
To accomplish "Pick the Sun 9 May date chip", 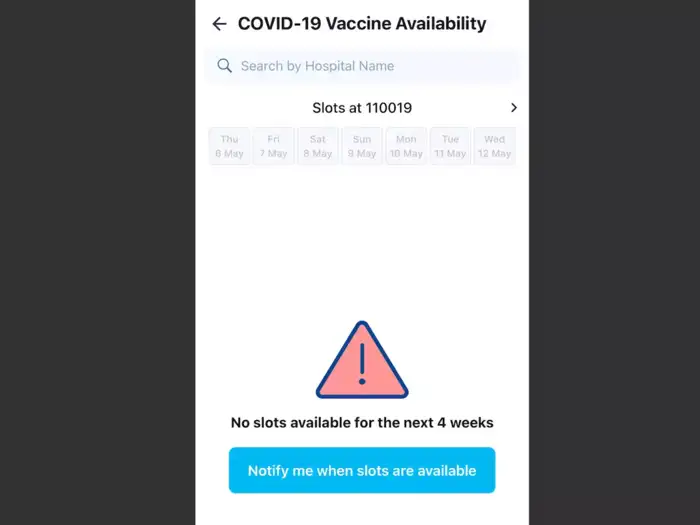I will (362, 146).
